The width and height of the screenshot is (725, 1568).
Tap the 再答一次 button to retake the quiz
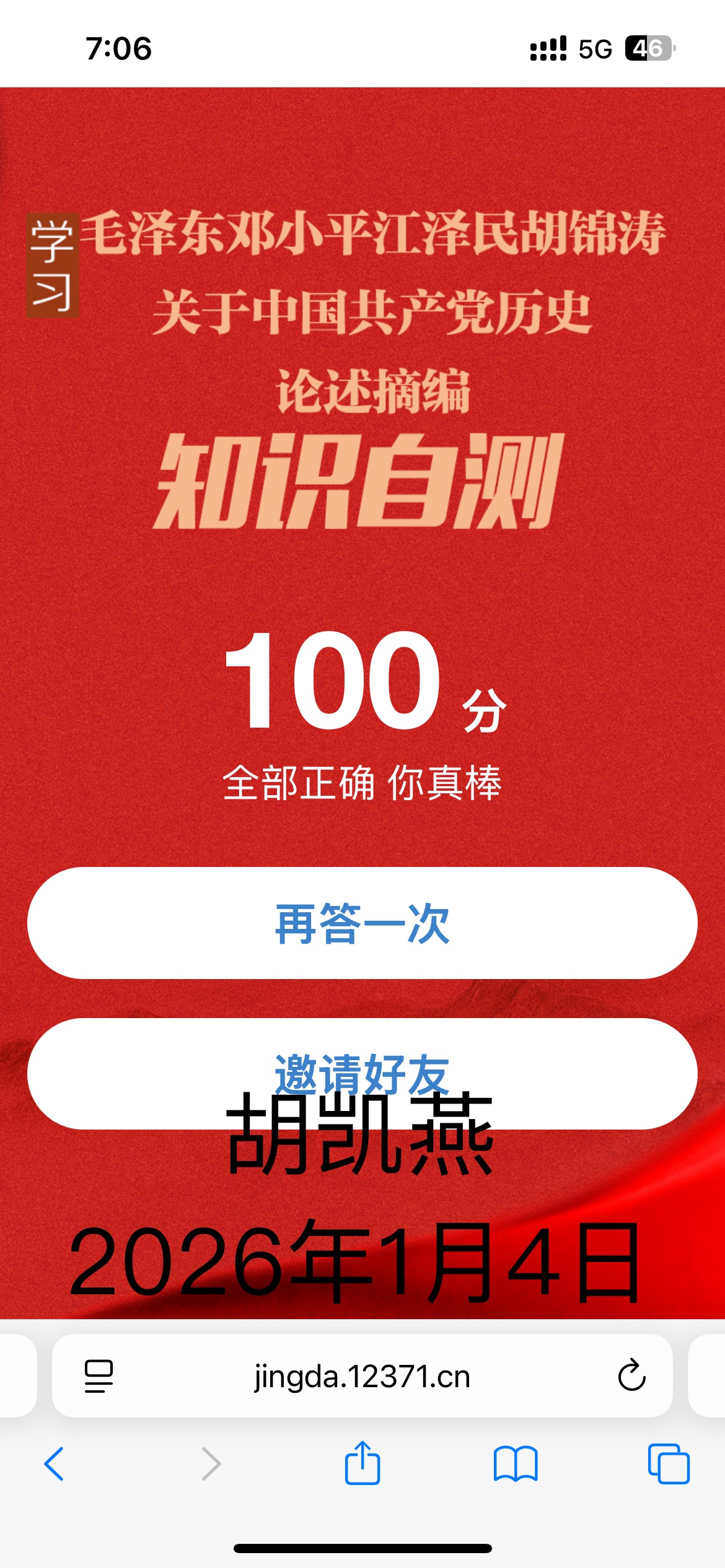362,923
